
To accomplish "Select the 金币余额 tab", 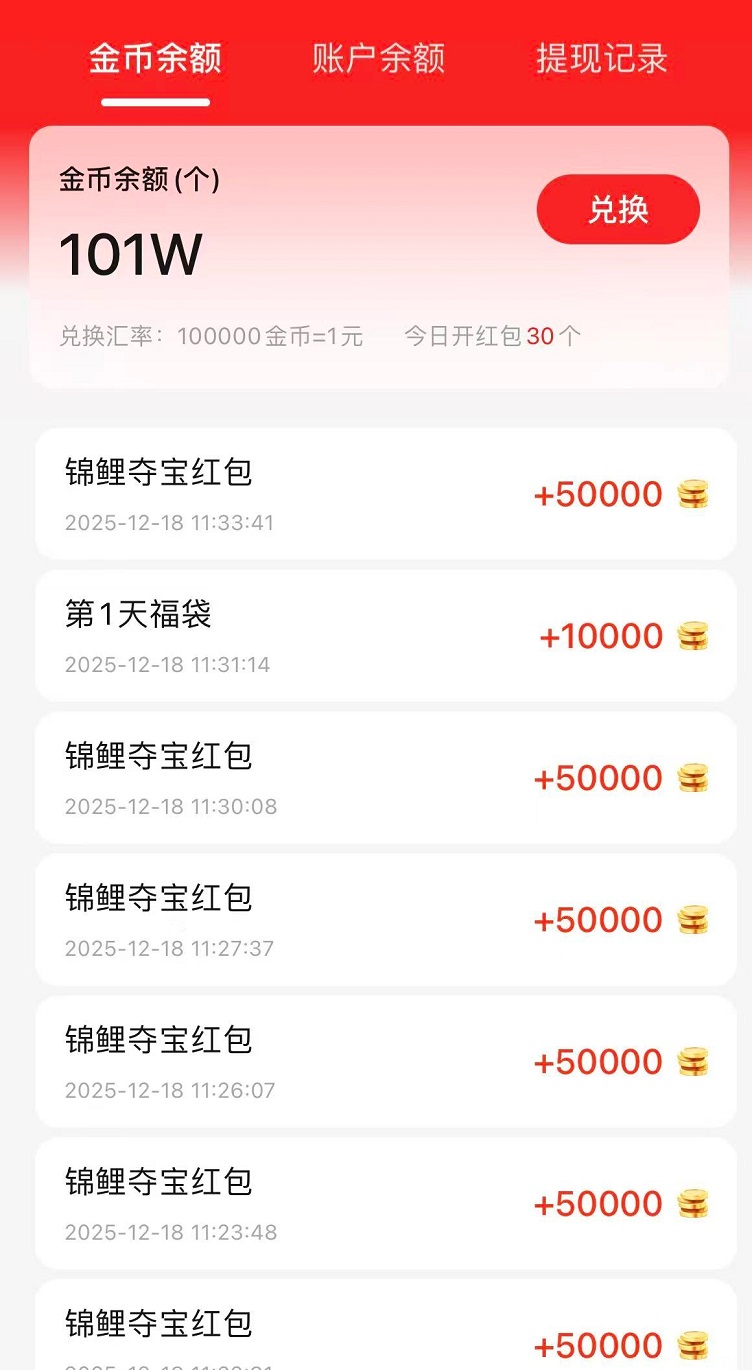I will point(155,59).
